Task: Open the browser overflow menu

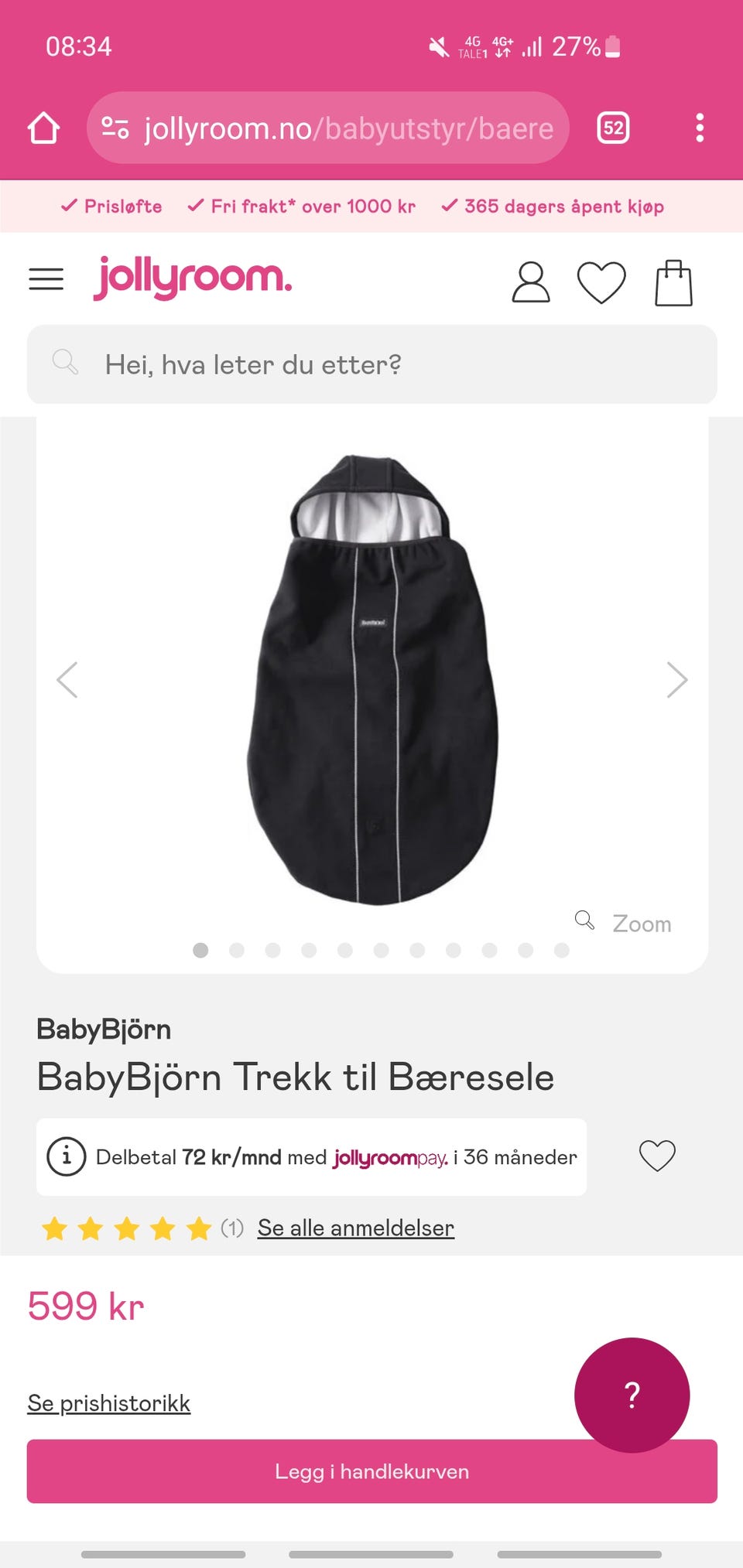Action: 699,128
